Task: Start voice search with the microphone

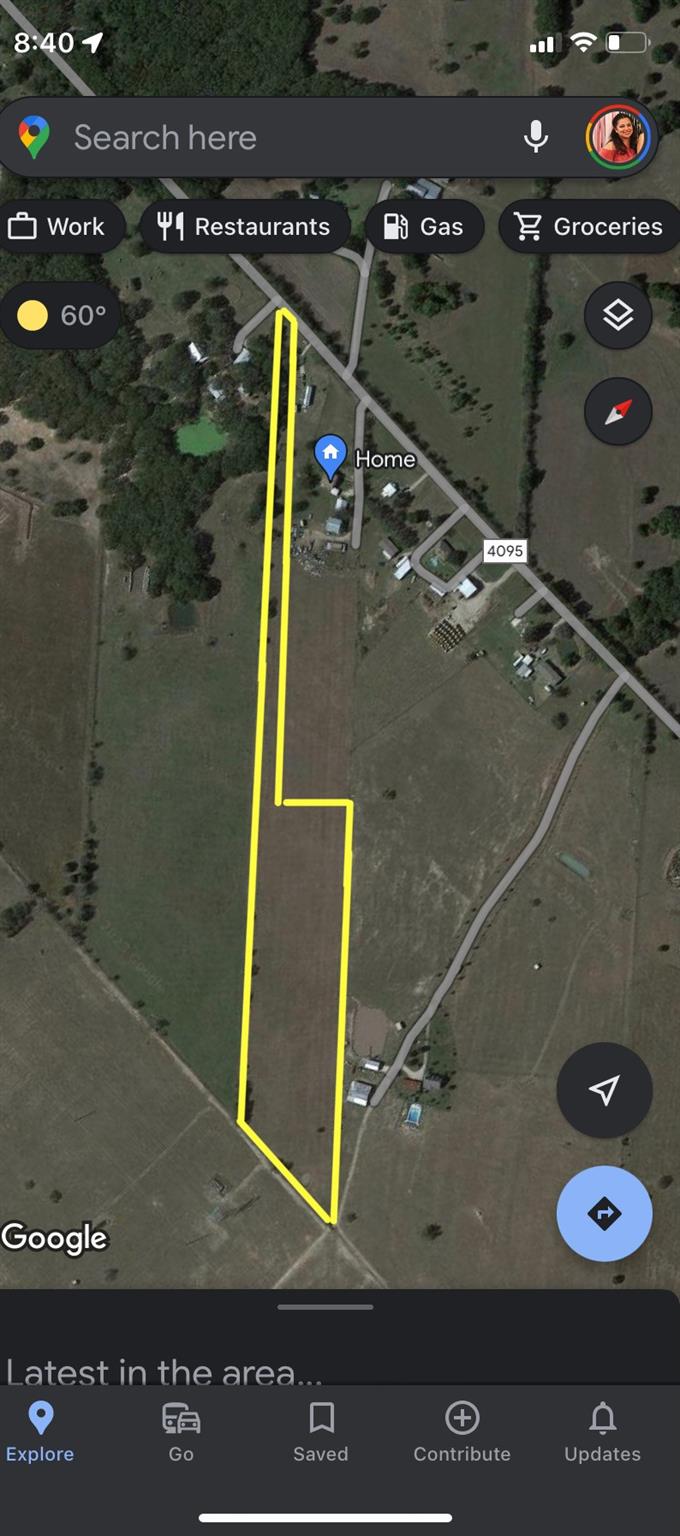Action: pyautogui.click(x=536, y=138)
